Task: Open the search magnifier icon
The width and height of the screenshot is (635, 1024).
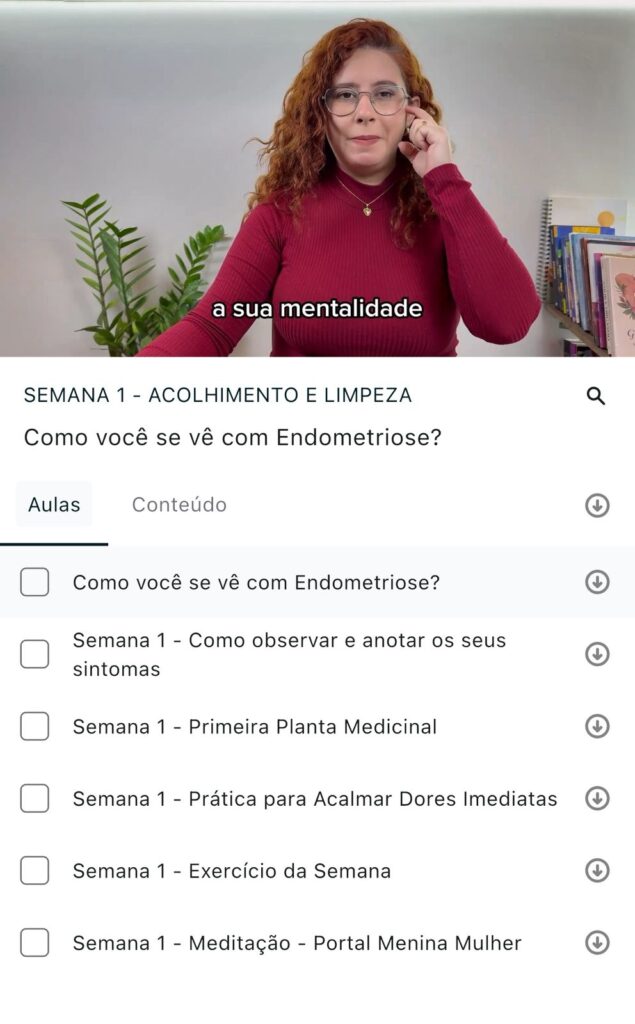Action: 596,396
